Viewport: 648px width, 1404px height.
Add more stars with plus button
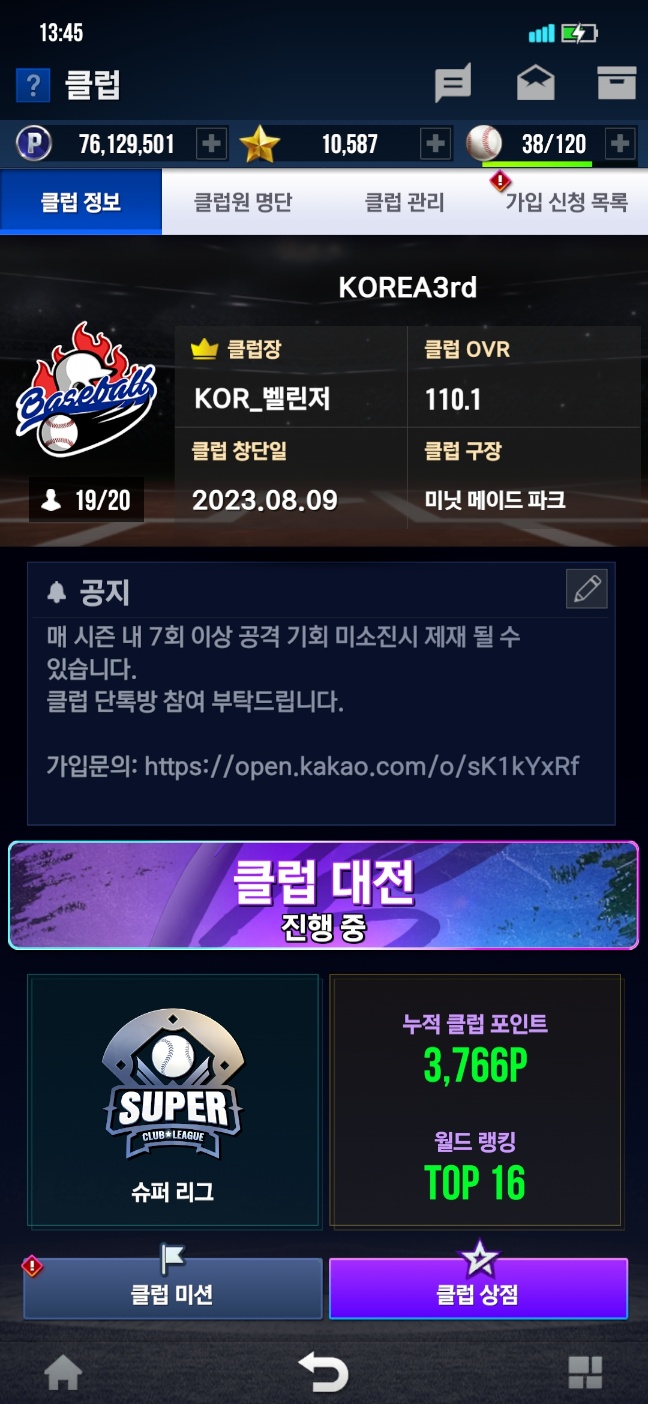click(x=435, y=144)
